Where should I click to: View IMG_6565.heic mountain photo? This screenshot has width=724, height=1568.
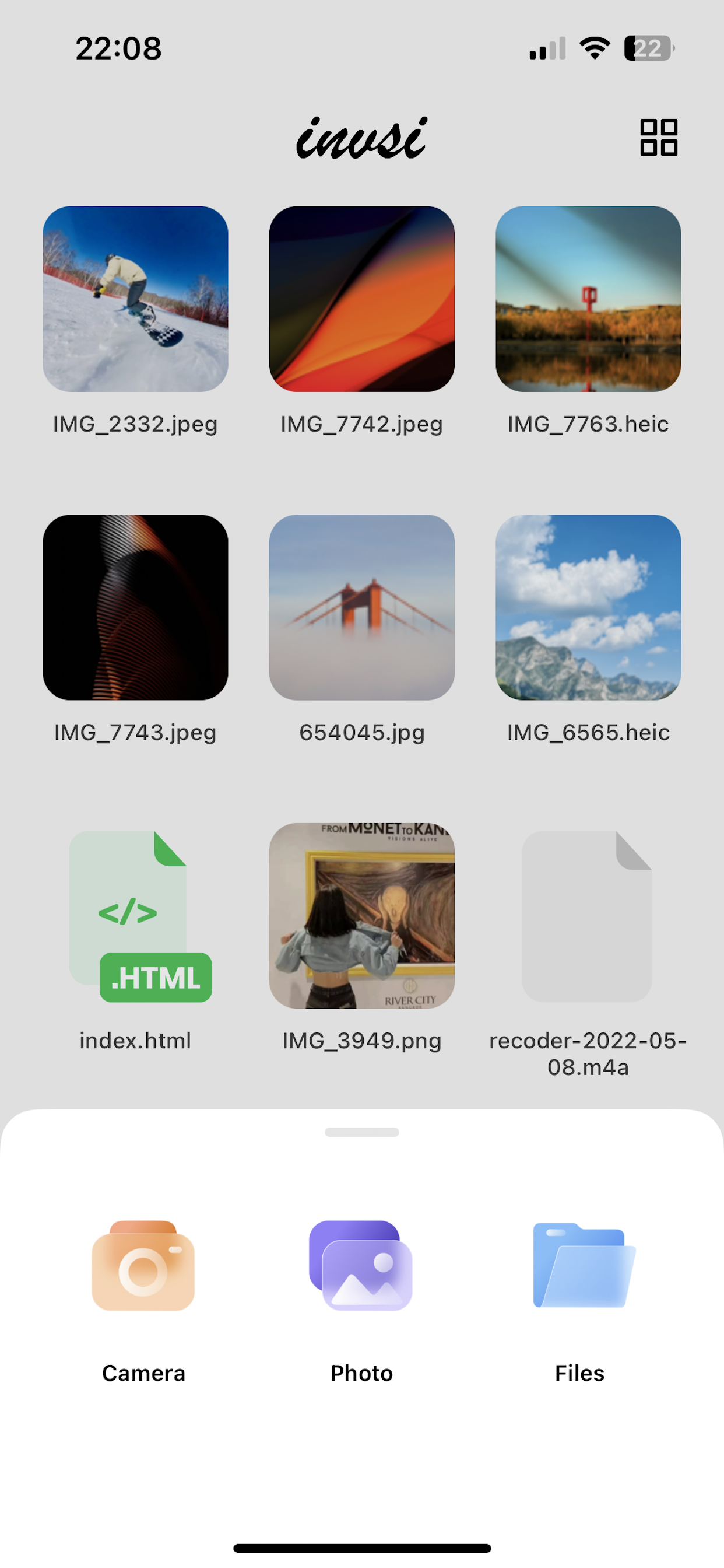[588, 607]
